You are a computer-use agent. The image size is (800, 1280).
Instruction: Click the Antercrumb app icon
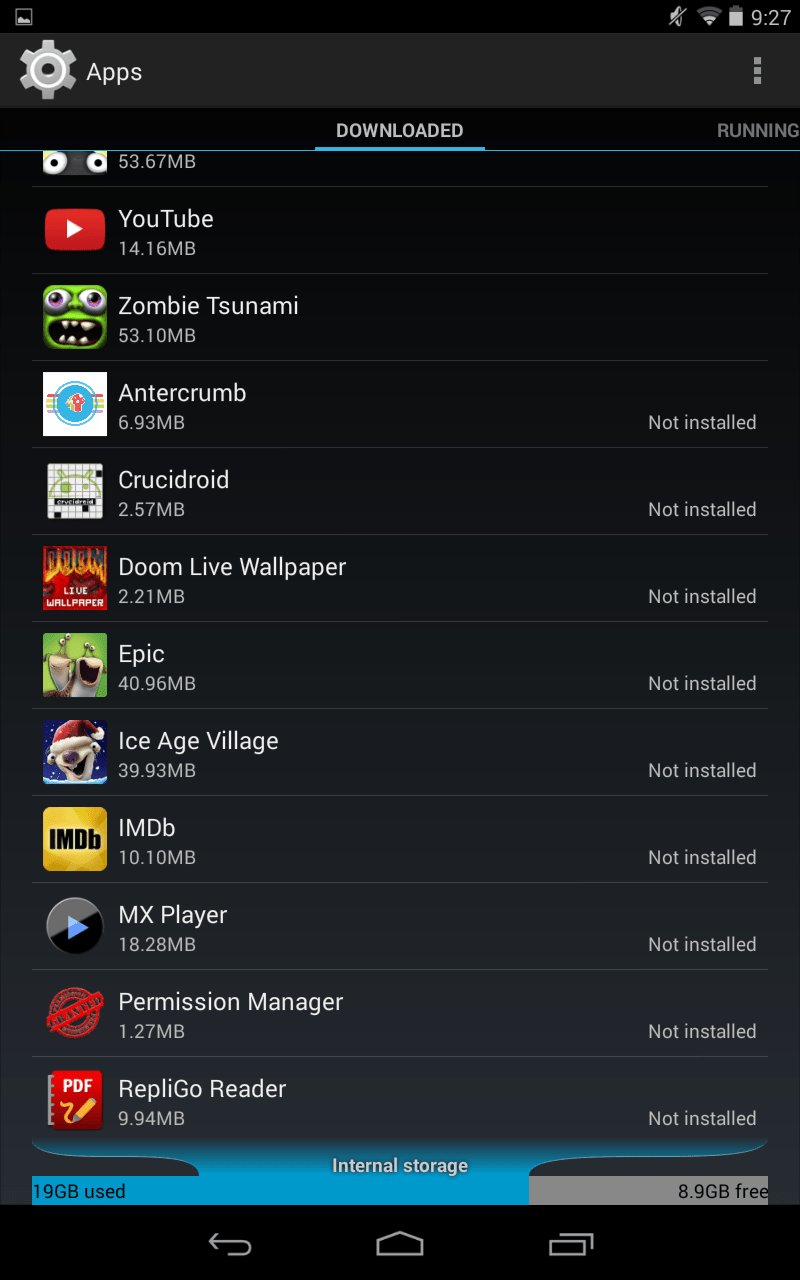point(74,404)
